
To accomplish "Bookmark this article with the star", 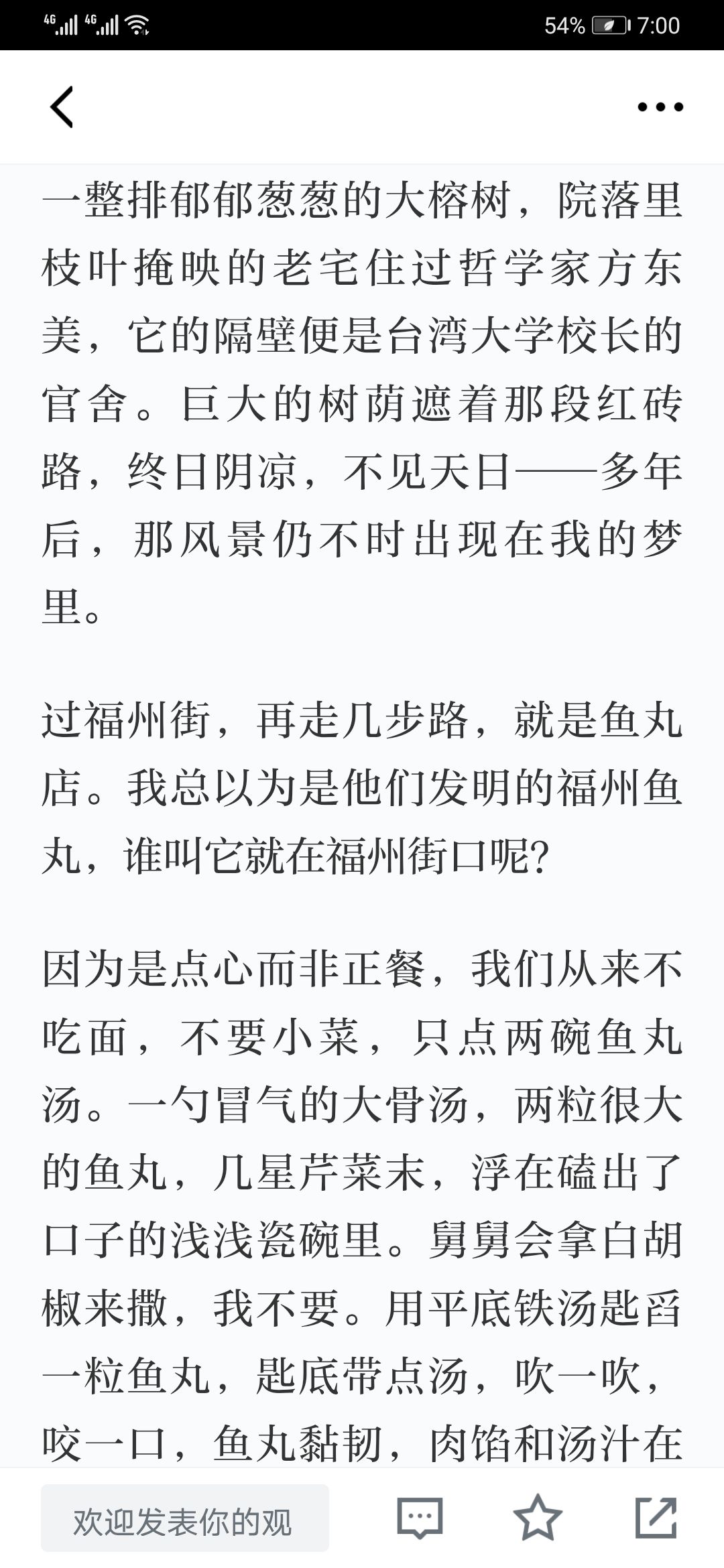I will pos(538,1517).
